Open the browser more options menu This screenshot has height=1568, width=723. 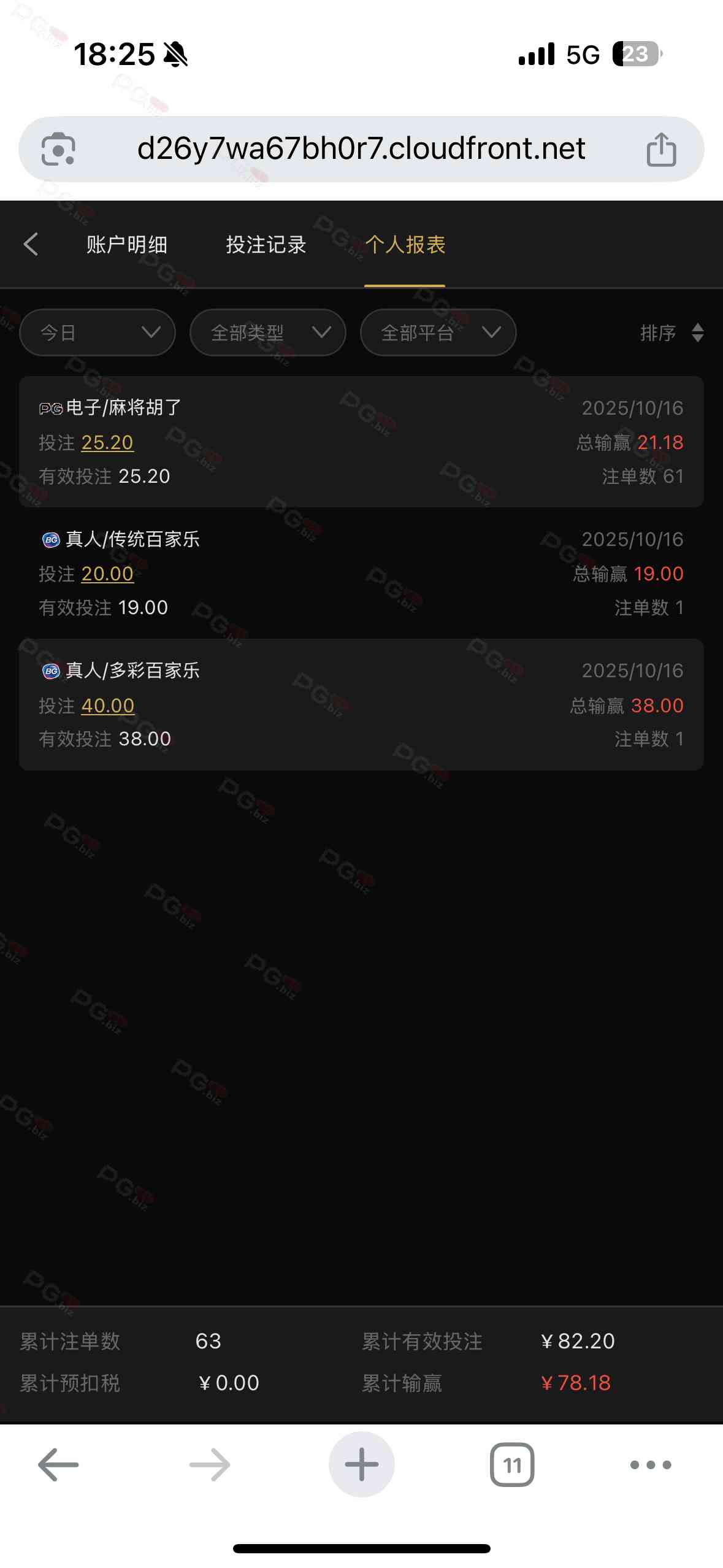651,1464
